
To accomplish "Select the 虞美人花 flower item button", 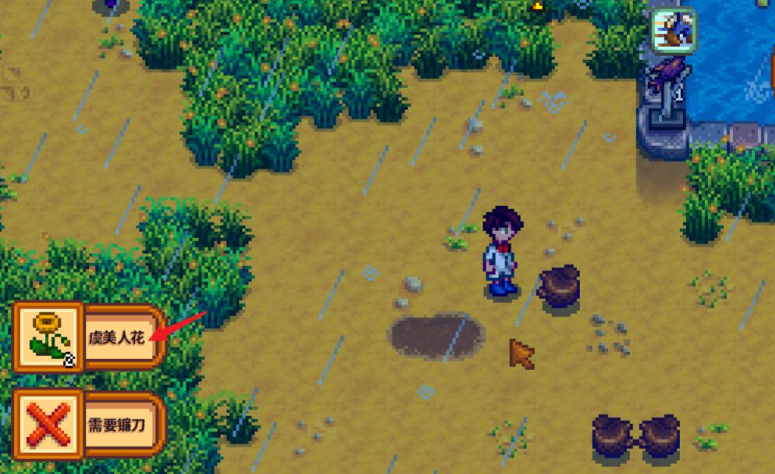I will pyautogui.click(x=48, y=336).
